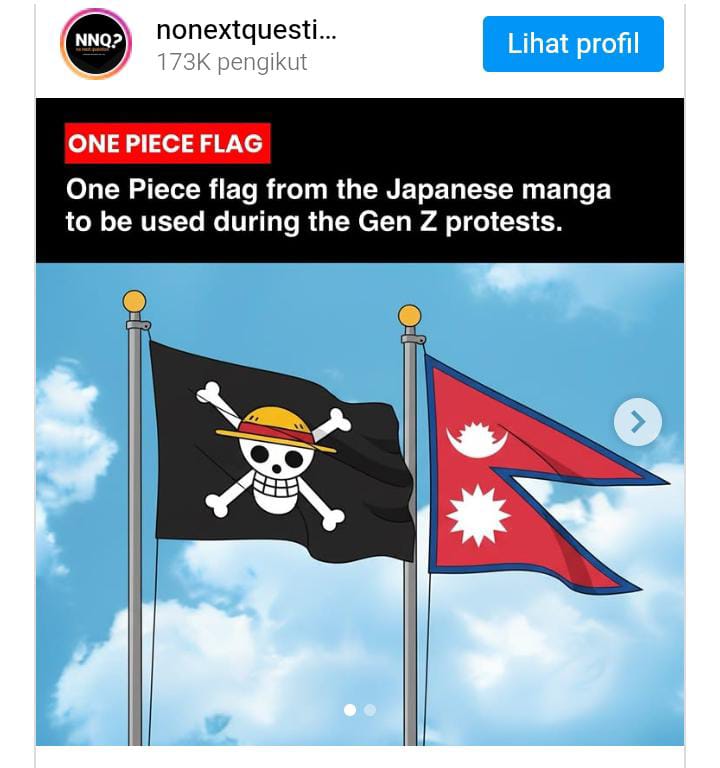
Task: Open the nonextquesti profile avatar
Action: click(96, 44)
